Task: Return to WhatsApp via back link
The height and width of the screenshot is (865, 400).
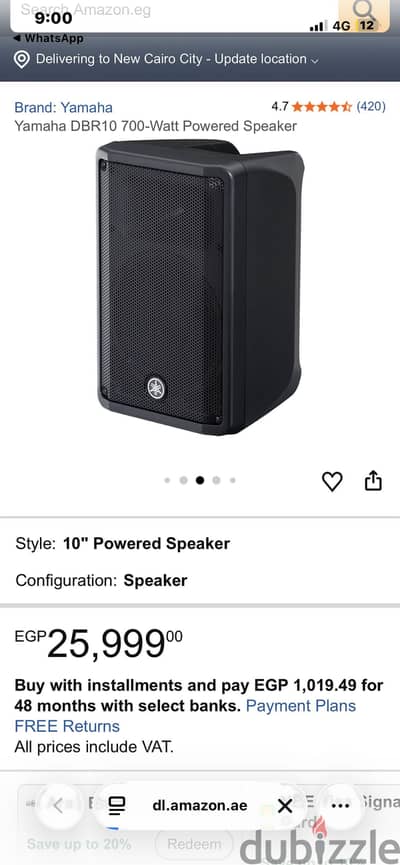Action: pyautogui.click(x=47, y=38)
